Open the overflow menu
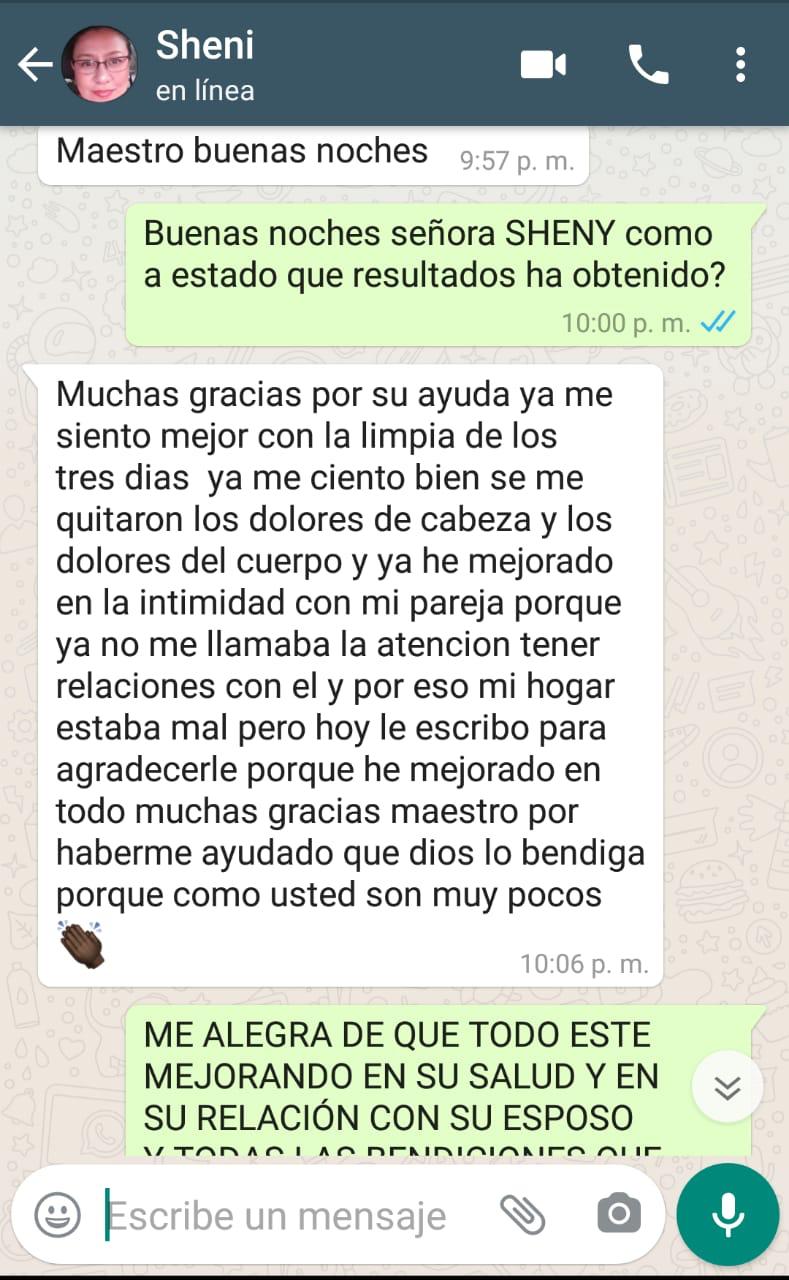The width and height of the screenshot is (789, 1280). pos(740,66)
